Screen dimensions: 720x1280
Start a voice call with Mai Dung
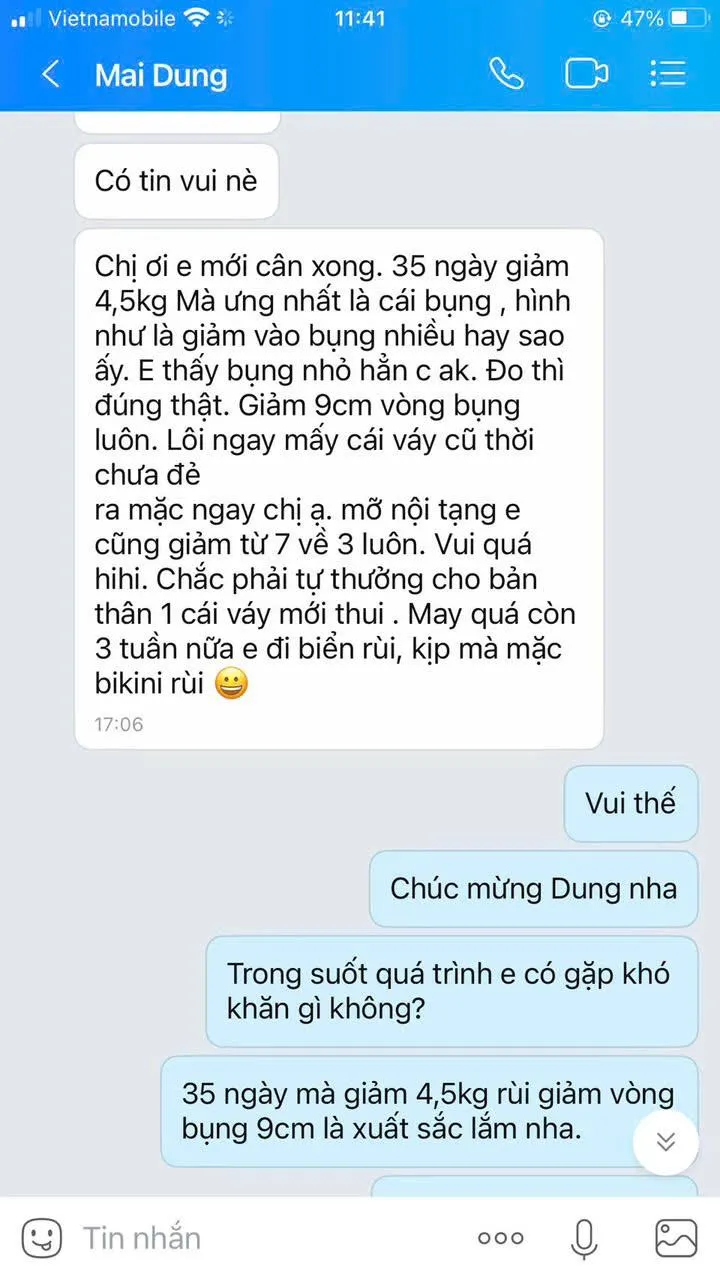click(506, 75)
